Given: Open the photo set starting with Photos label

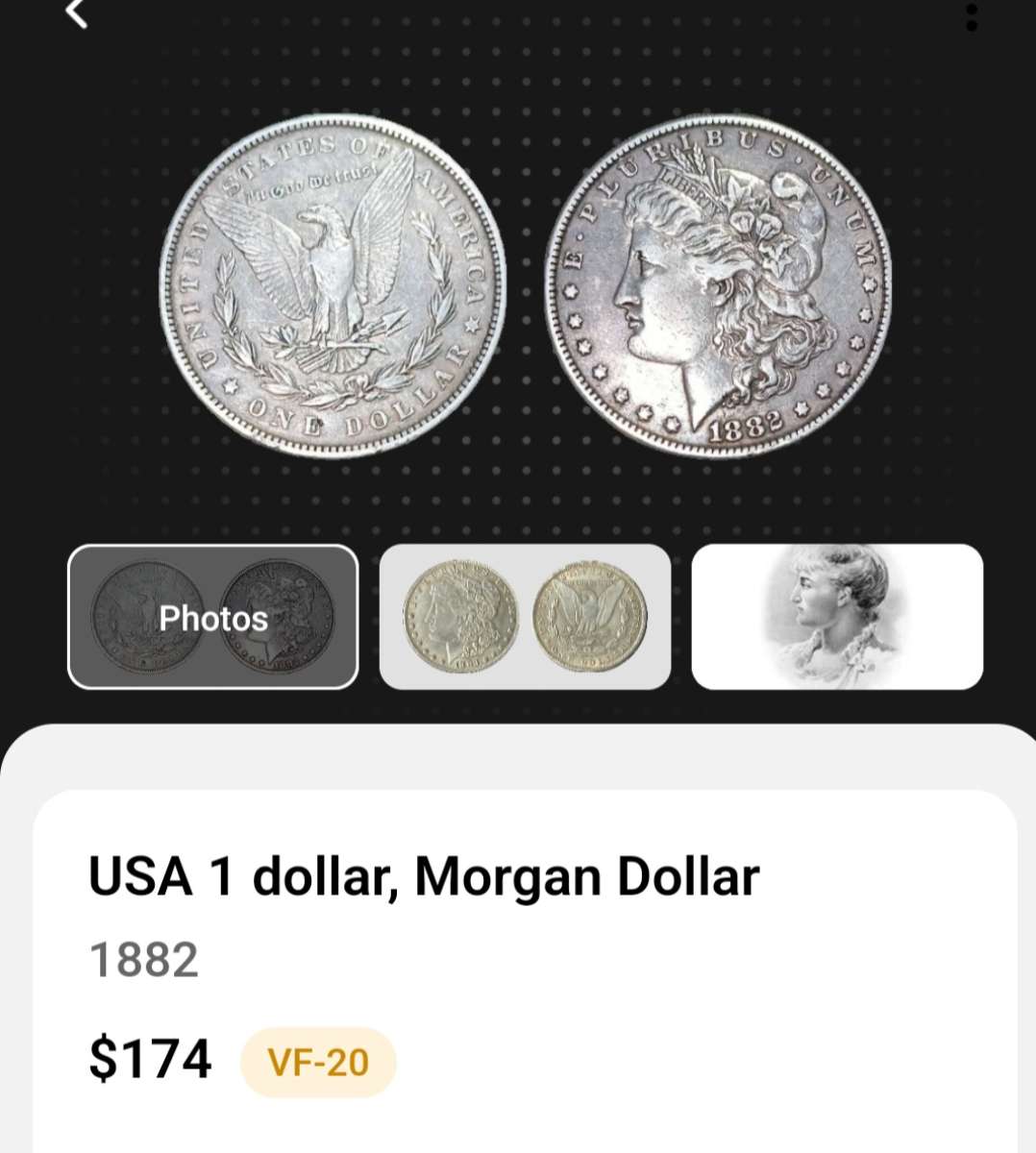Looking at the screenshot, I should point(211,618).
